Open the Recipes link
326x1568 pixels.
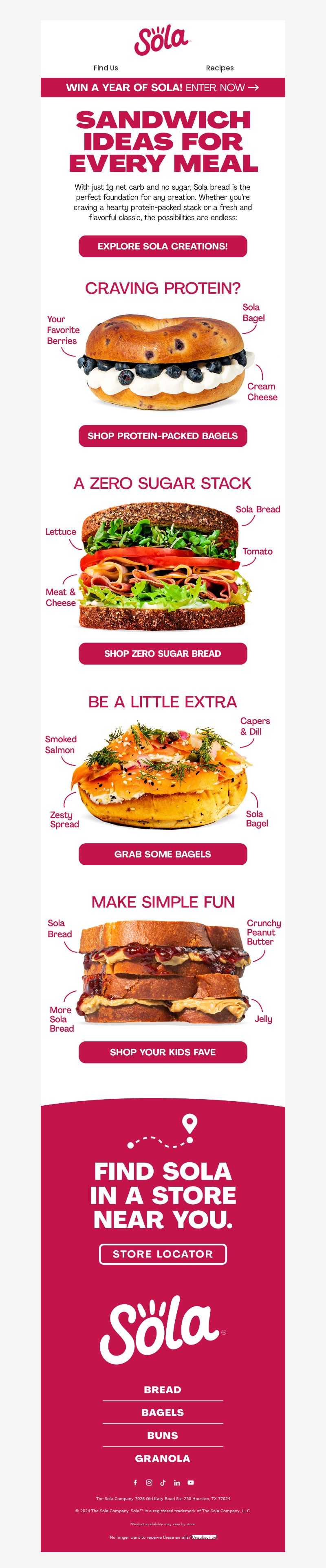click(x=219, y=68)
